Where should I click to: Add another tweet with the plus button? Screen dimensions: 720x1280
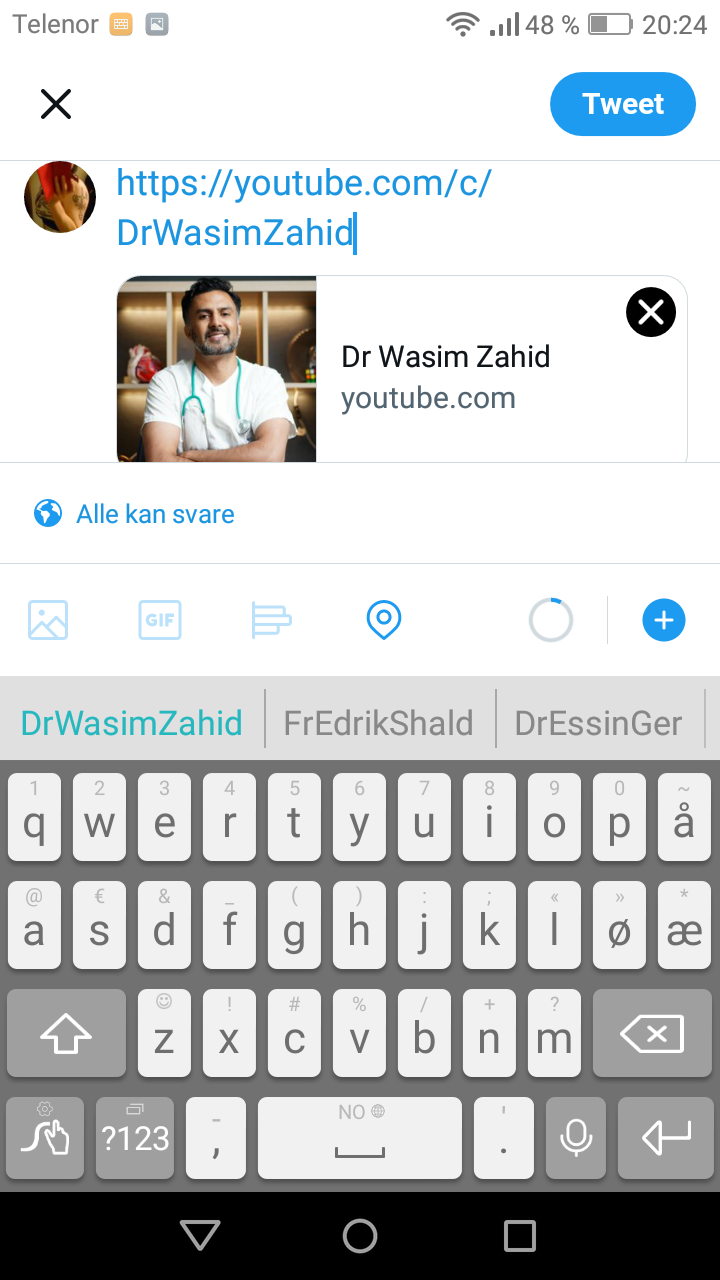pos(664,620)
